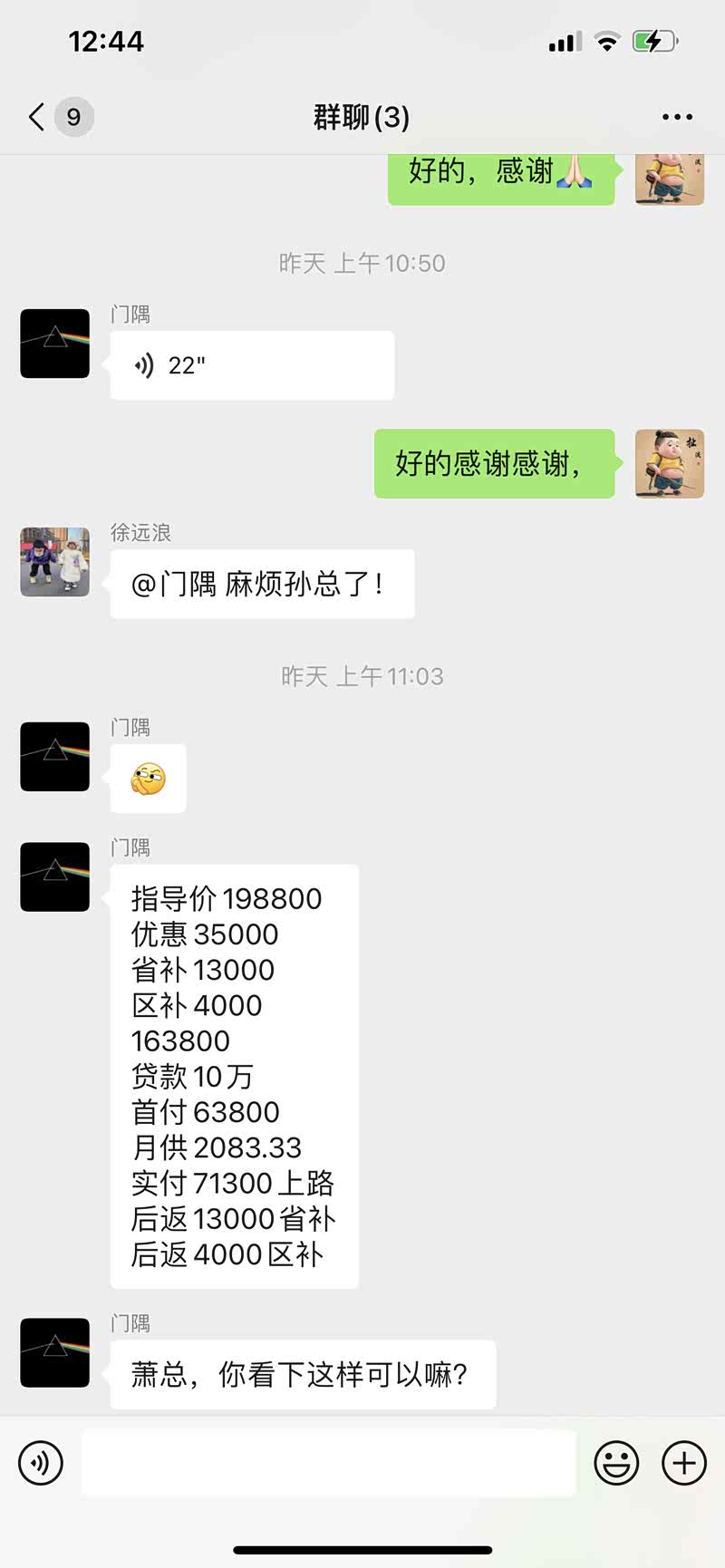Open the emoji picker
Viewport: 725px width, 1568px height.
click(x=616, y=1463)
